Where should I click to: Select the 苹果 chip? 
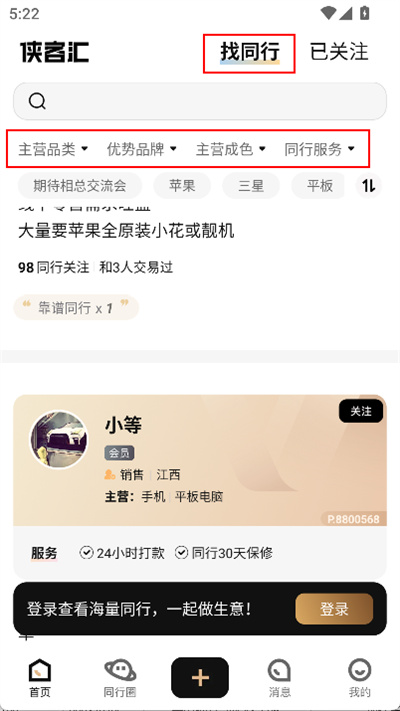click(182, 185)
